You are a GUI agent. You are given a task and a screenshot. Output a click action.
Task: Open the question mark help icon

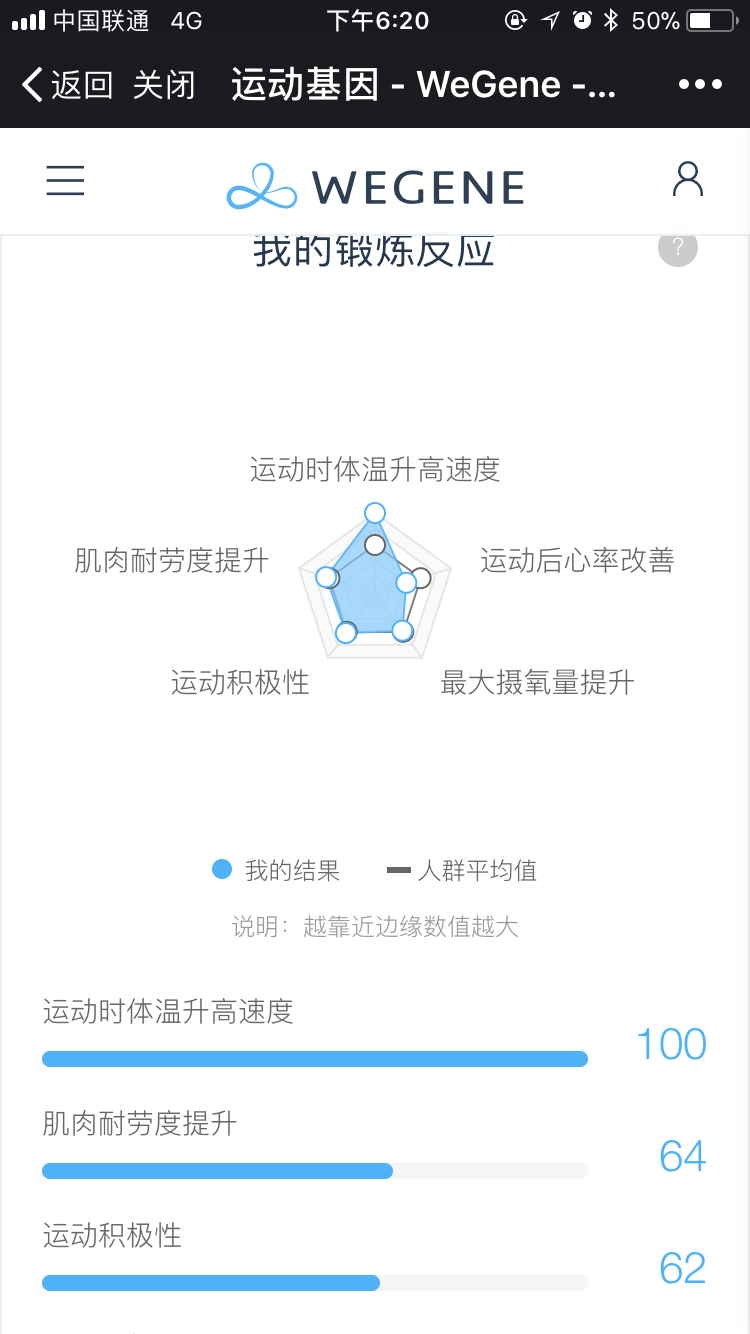[678, 247]
